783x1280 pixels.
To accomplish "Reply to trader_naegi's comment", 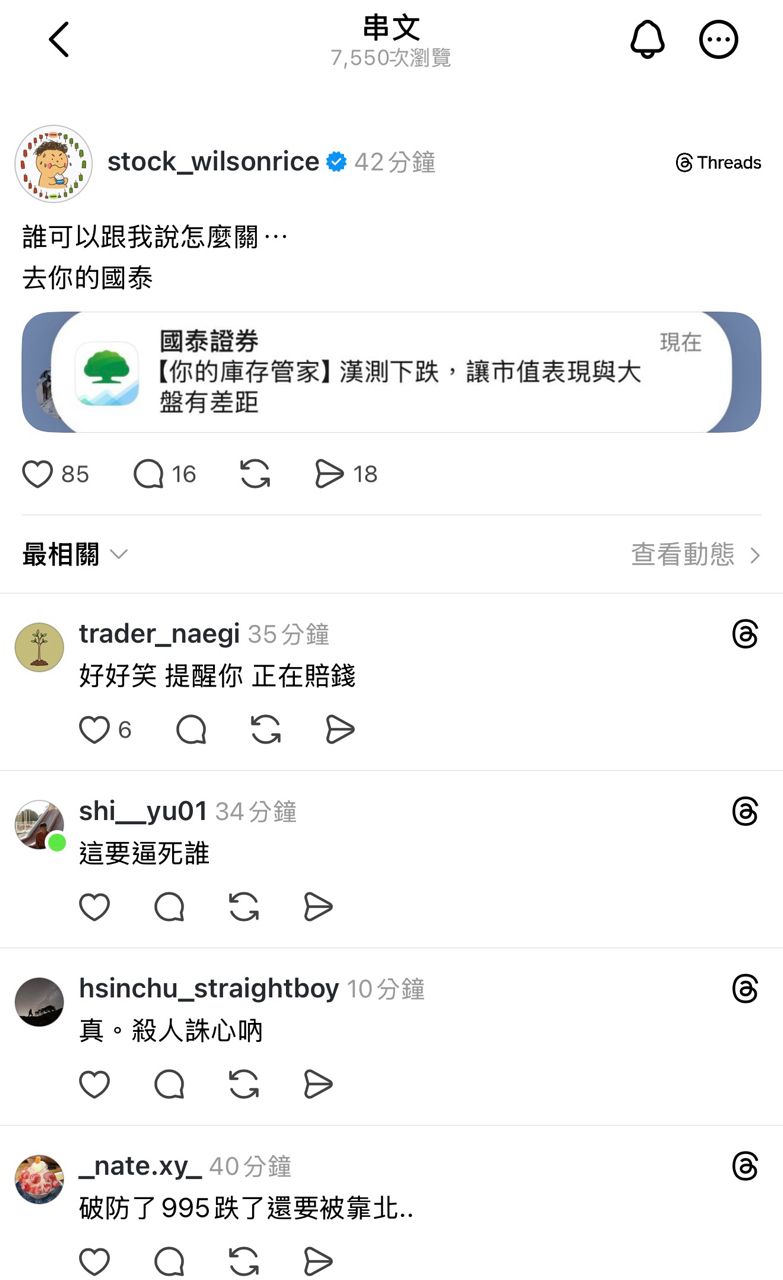I will tap(191, 730).
